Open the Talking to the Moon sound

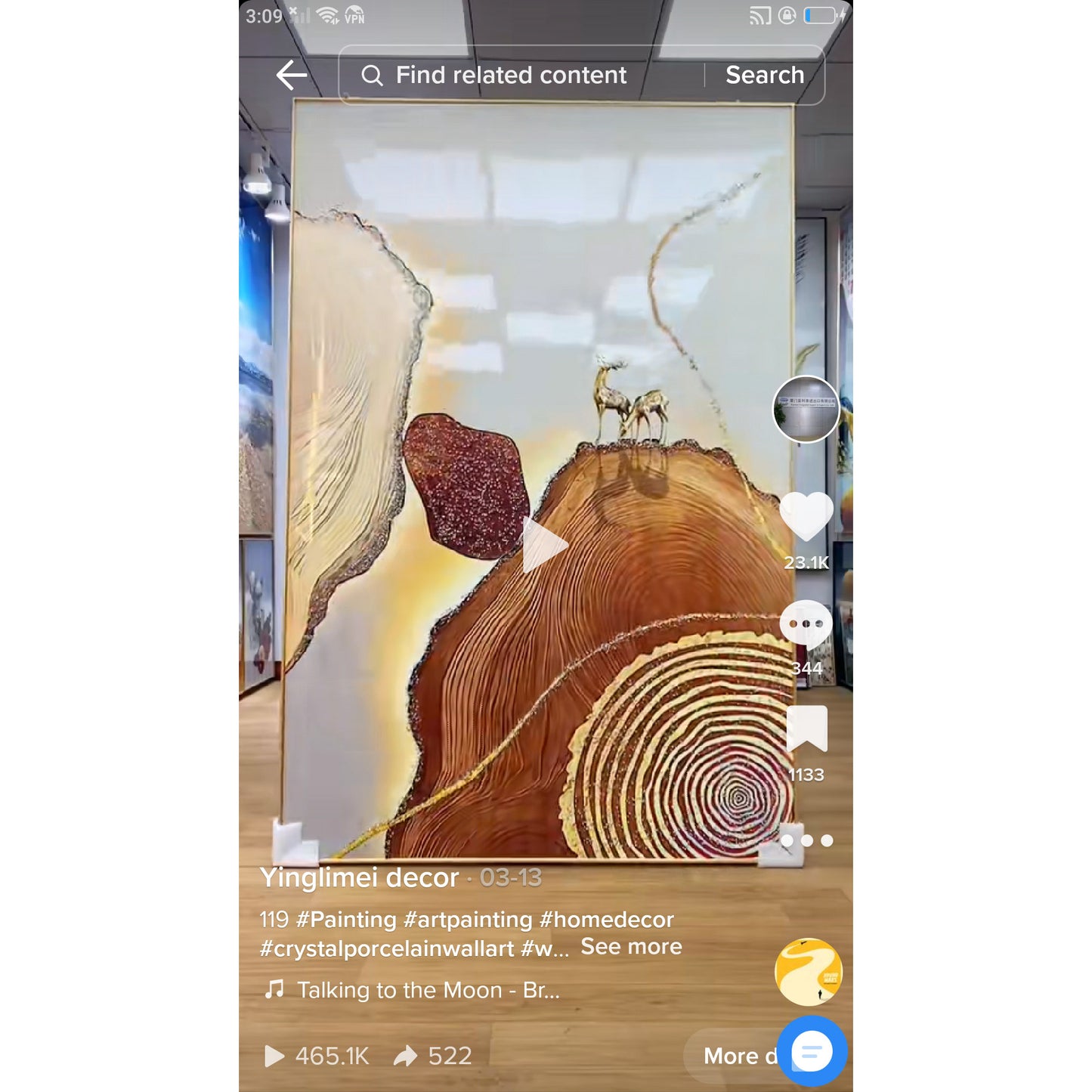click(428, 990)
